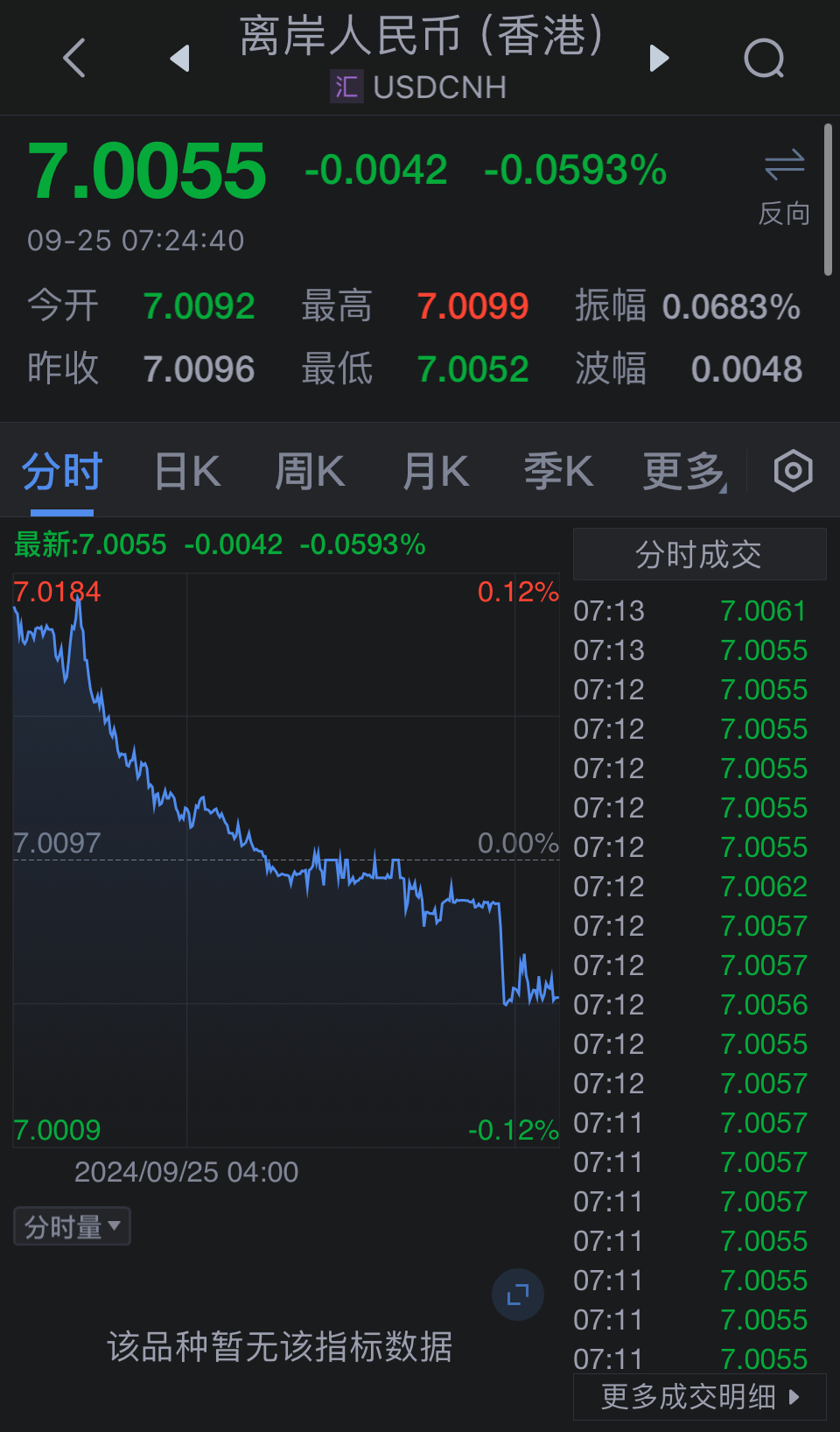Tap the 反向 reverse pair button
The height and width of the screenshot is (1432, 840).
(783, 187)
